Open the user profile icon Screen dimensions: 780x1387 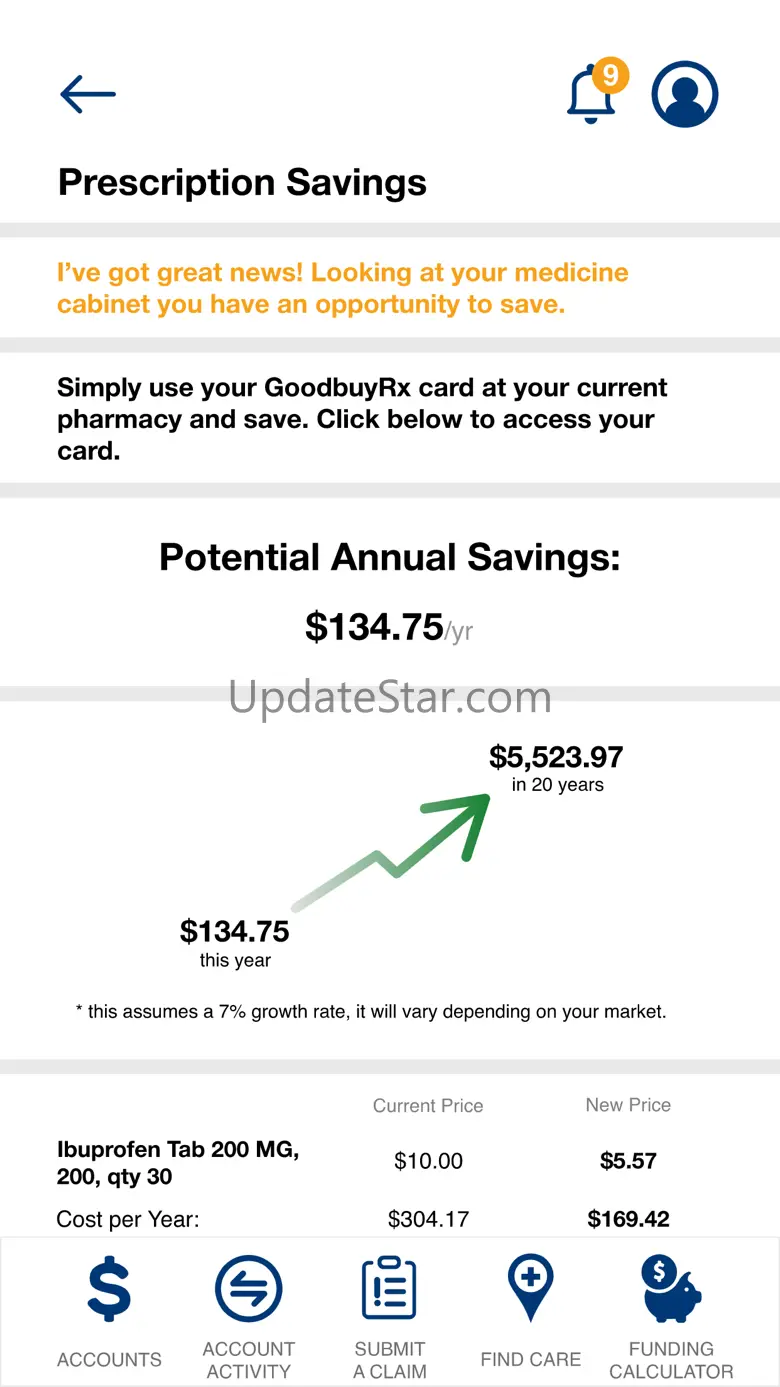(x=685, y=94)
